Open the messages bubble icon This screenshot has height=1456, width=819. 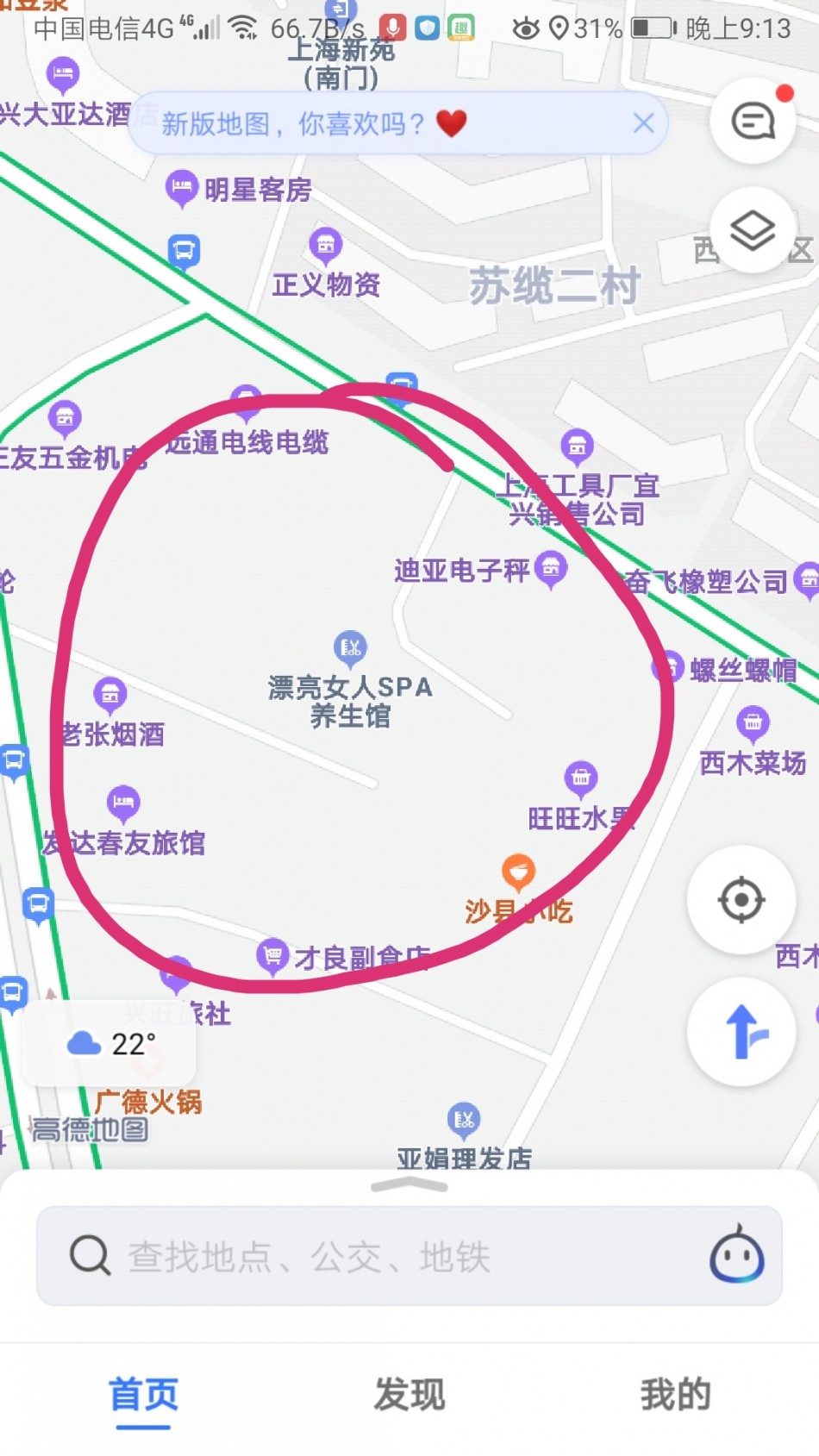click(x=753, y=121)
